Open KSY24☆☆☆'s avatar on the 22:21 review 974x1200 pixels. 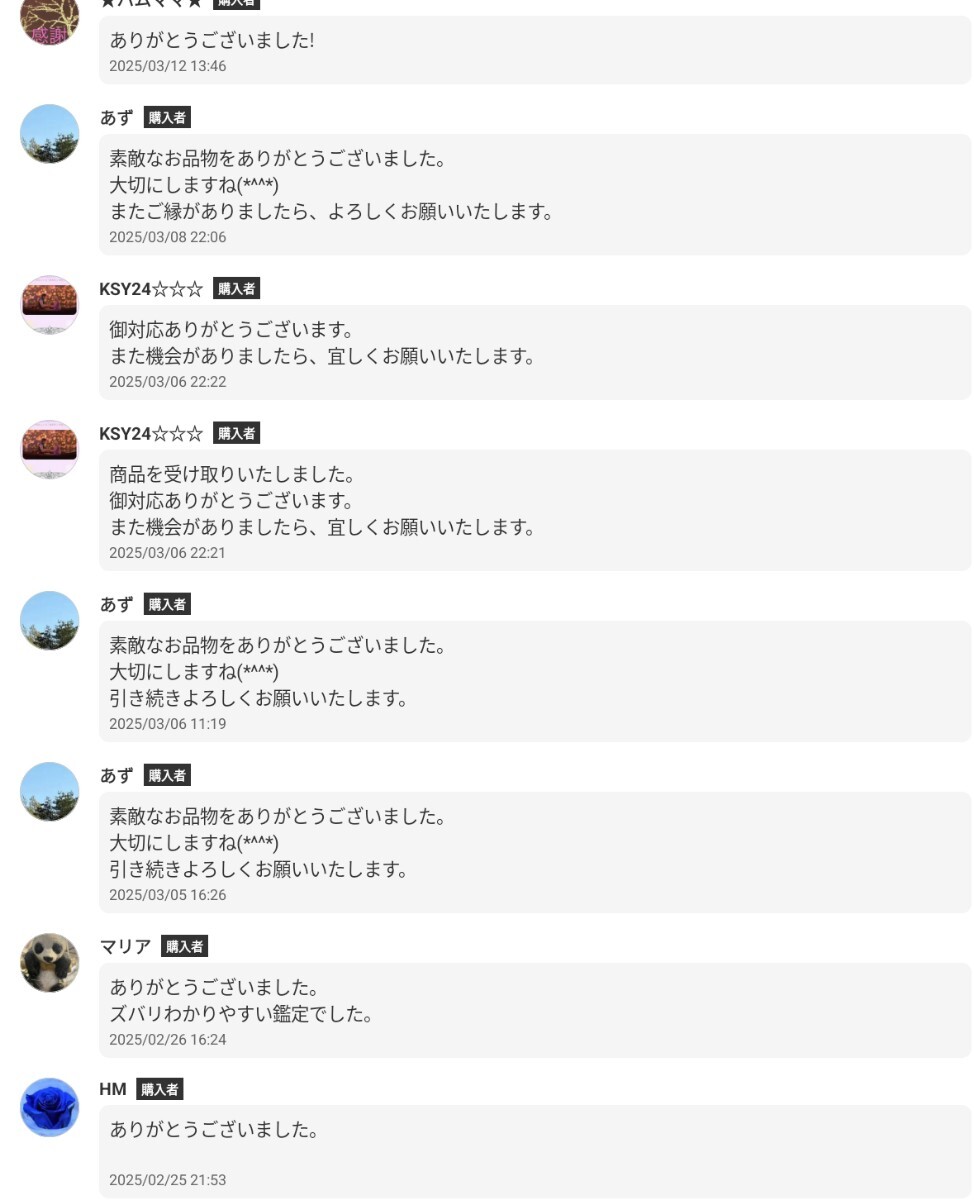tap(50, 450)
